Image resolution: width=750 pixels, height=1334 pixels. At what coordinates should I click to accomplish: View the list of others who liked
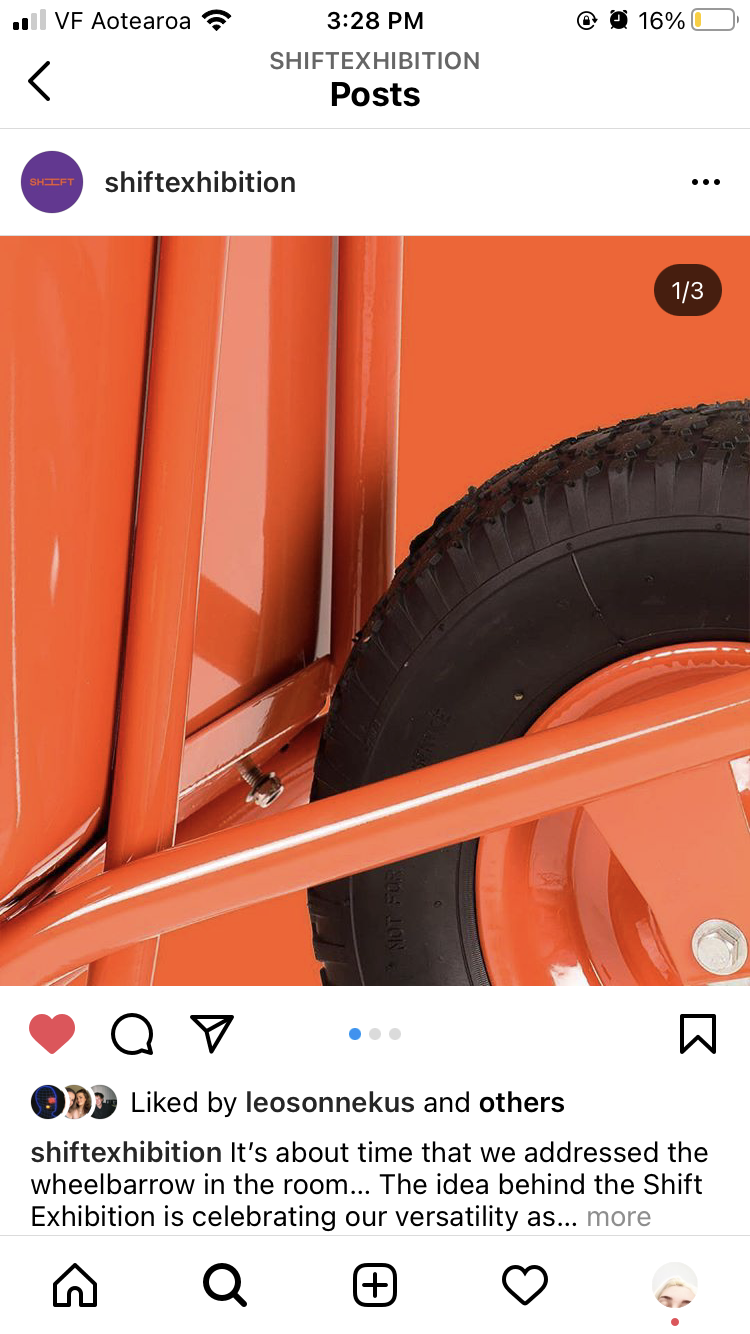point(522,1102)
